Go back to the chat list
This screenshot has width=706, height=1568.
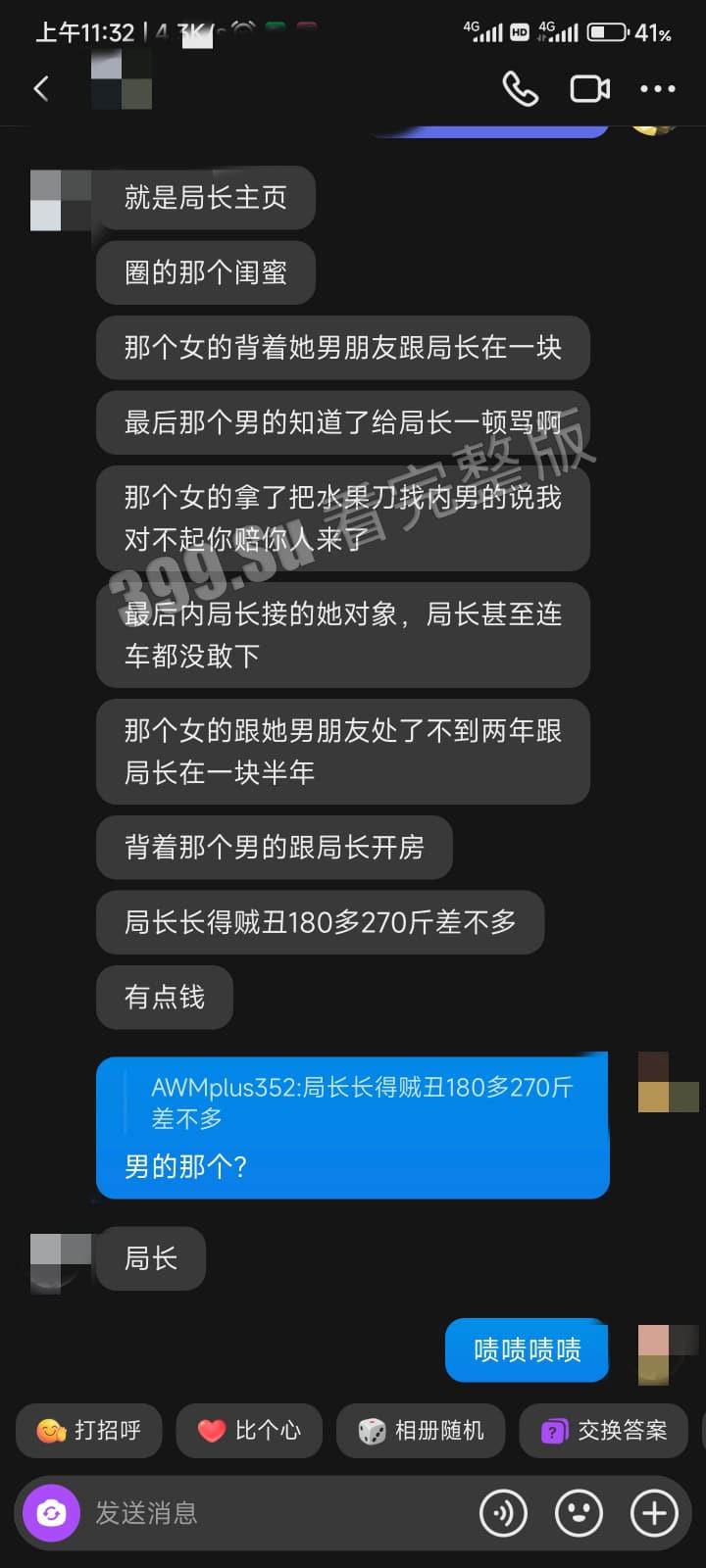pos(41,89)
